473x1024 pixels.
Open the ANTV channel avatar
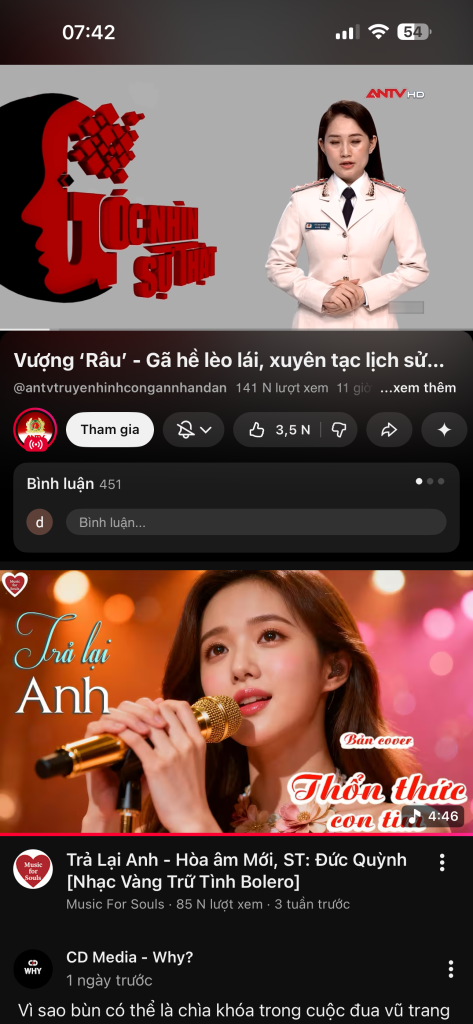point(35,430)
